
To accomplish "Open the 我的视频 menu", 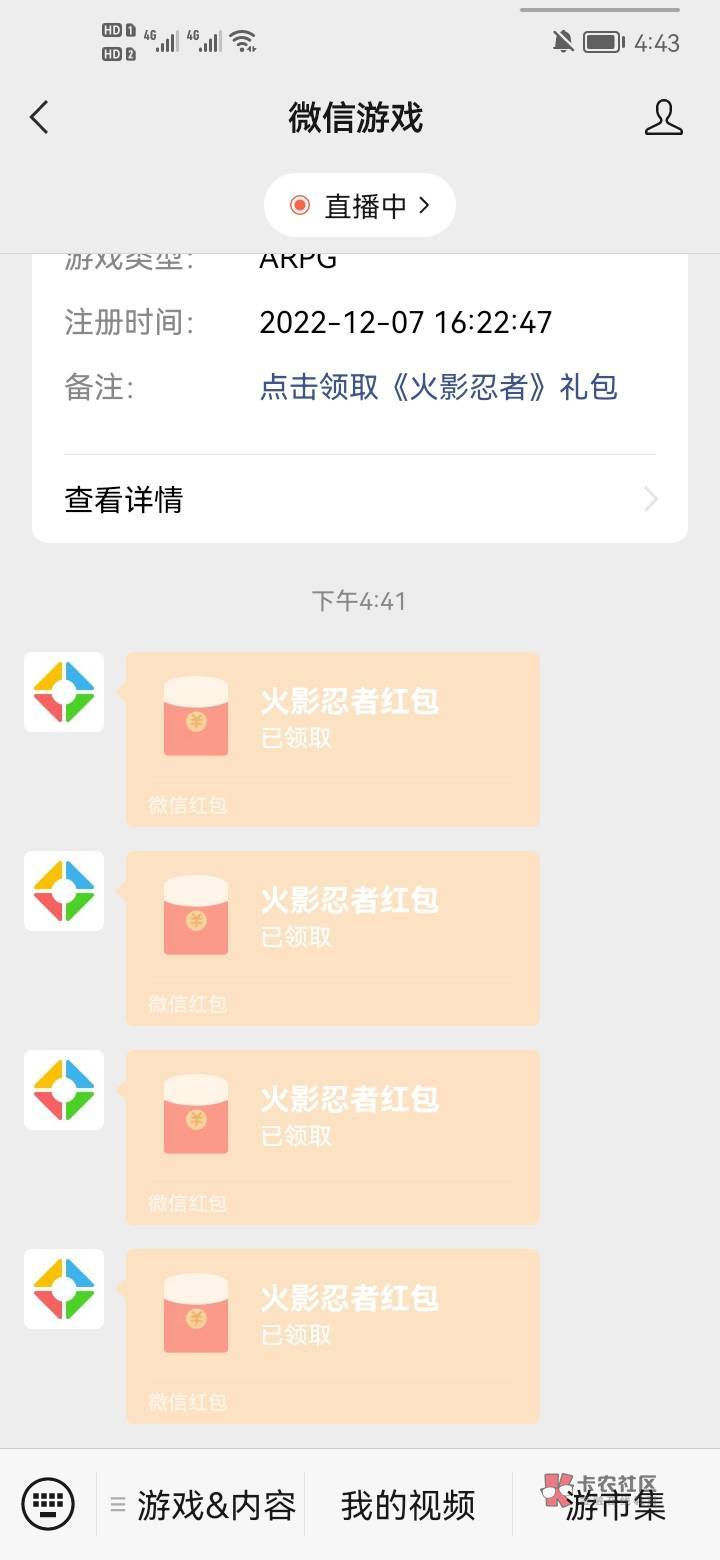I will click(408, 1505).
